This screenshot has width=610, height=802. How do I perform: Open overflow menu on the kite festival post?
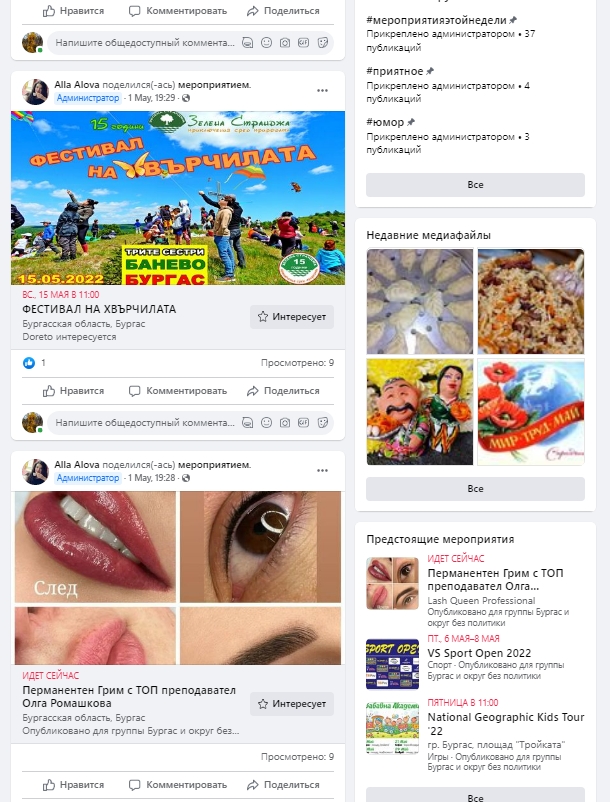click(x=322, y=90)
